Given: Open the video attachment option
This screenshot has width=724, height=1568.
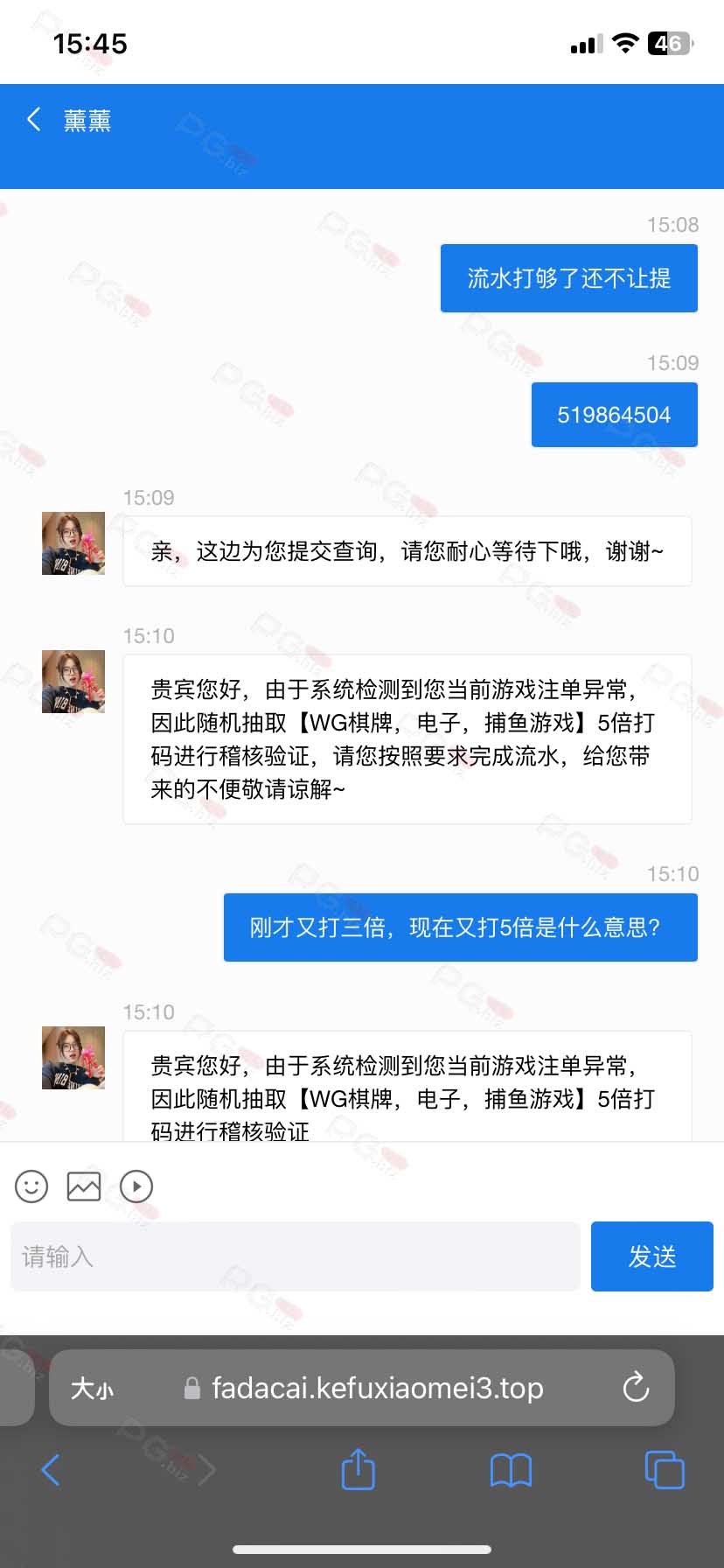Looking at the screenshot, I should coord(136,1186).
